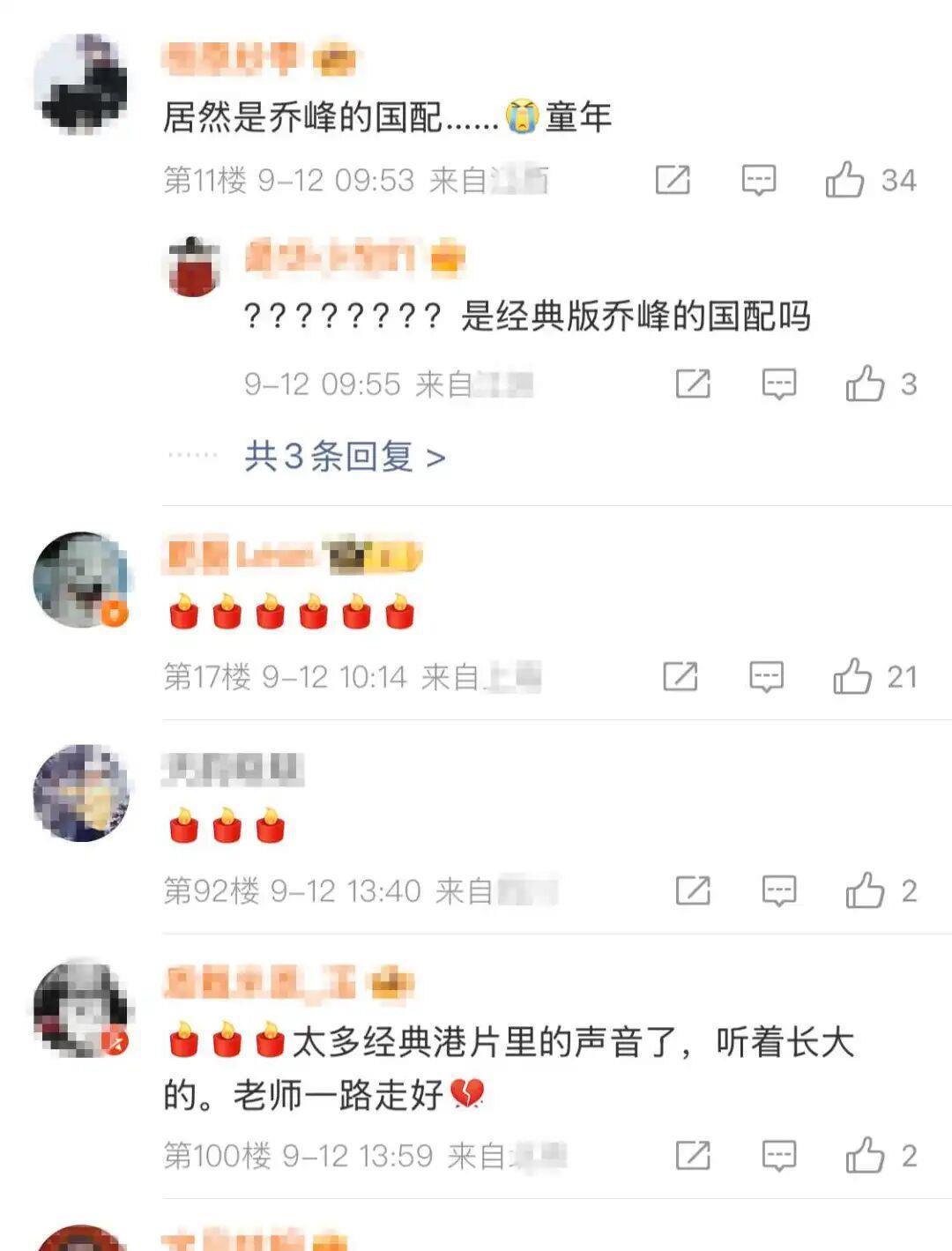952x1251 pixels.
Task: Like the 第11楼 comment about 乔峰的国配
Action: (844, 180)
